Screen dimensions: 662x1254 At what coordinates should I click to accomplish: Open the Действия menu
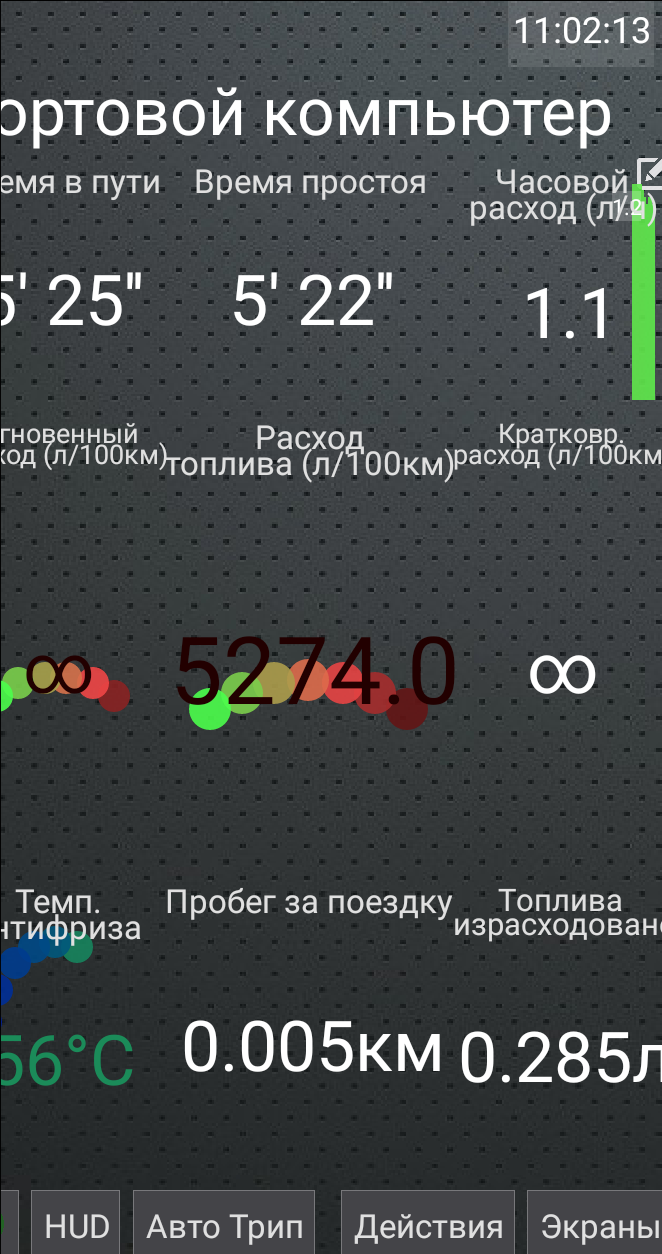click(428, 1224)
